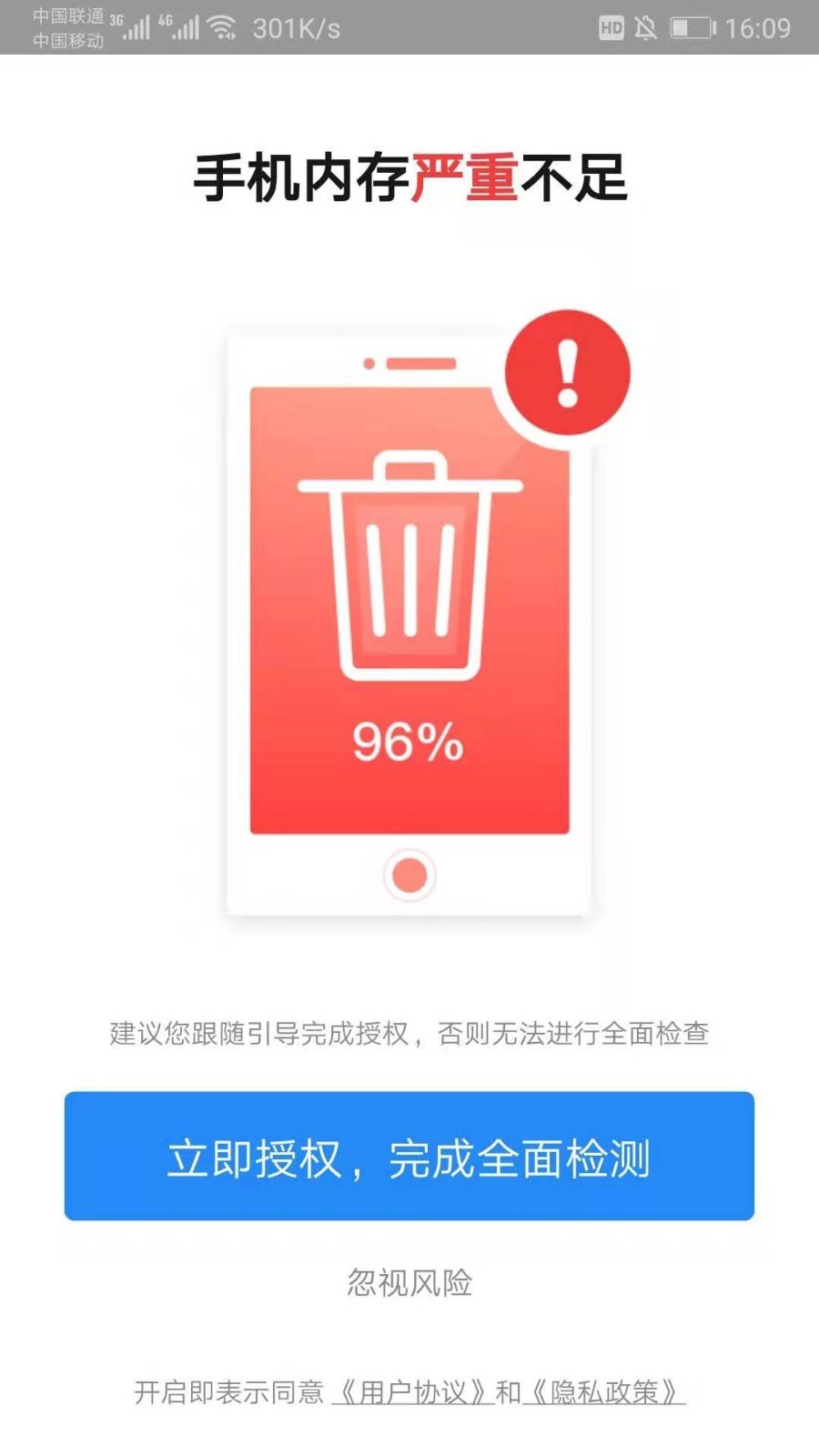Tap the phone illustration graphic
Screen dimensions: 819x1456
tap(409, 619)
